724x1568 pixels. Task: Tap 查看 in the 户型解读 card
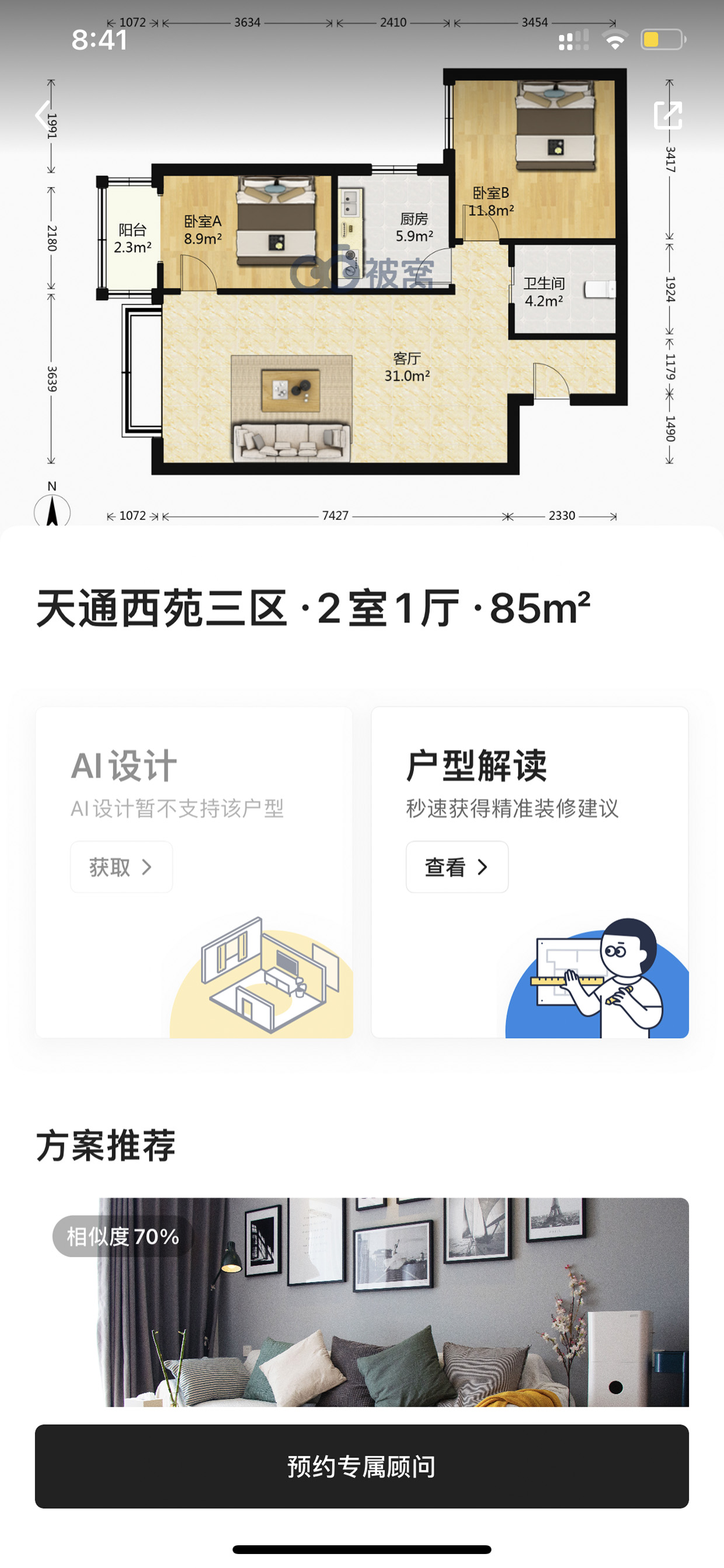(x=457, y=867)
